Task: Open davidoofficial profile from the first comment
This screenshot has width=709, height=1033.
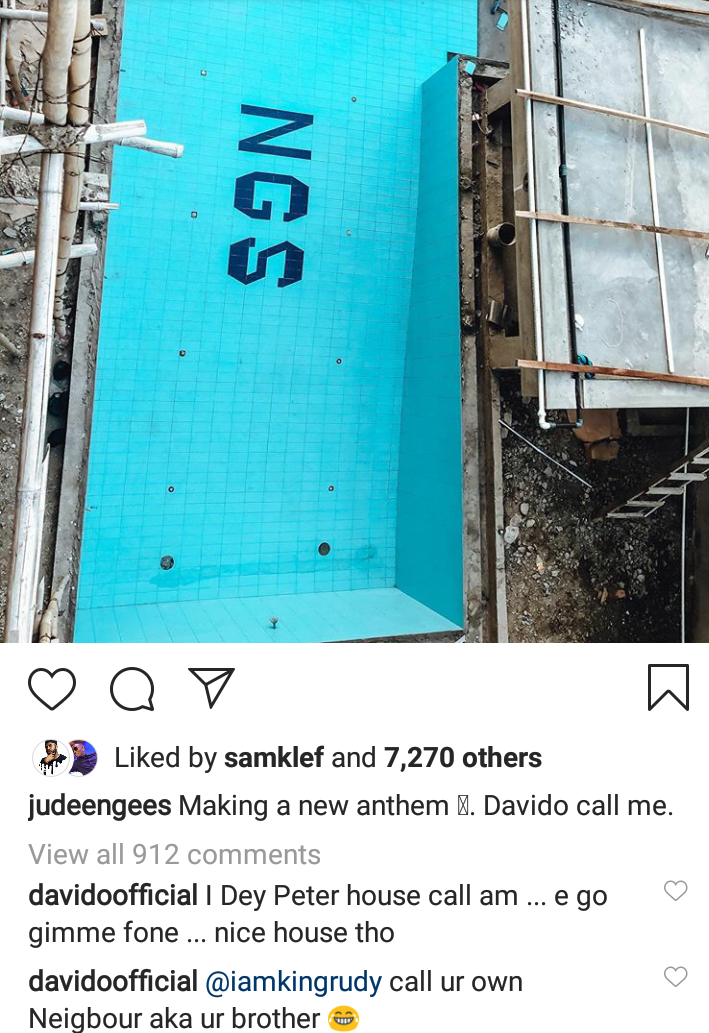Action: (113, 896)
